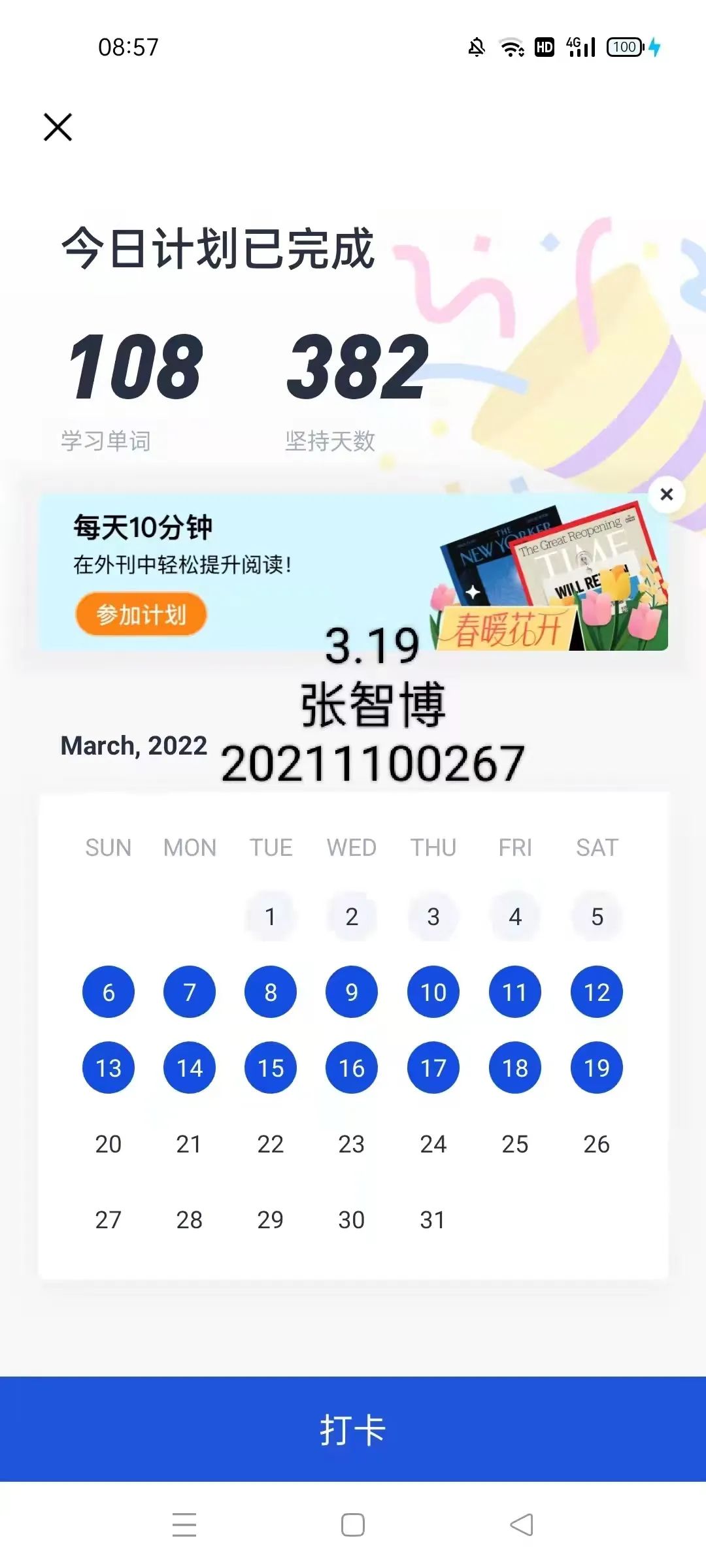The width and height of the screenshot is (706, 1568).
Task: Go back using the system back button
Action: tap(522, 1525)
